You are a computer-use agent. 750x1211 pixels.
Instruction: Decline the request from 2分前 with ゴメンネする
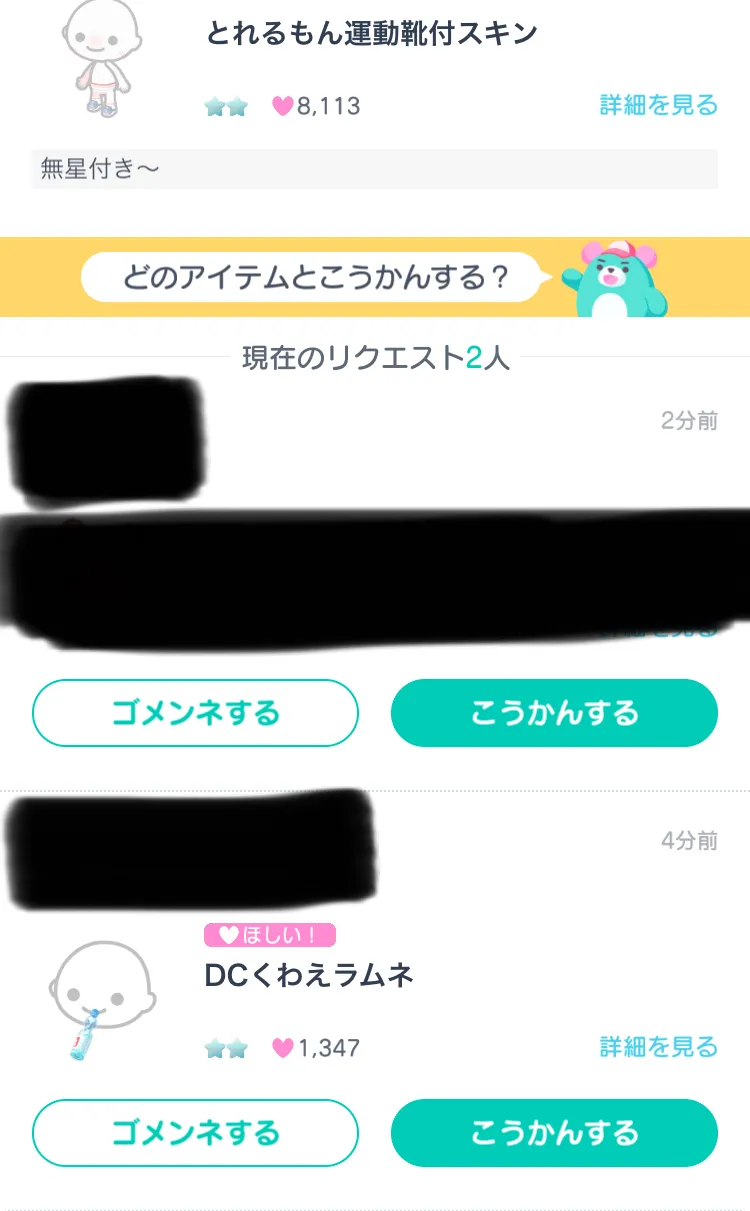click(x=195, y=713)
